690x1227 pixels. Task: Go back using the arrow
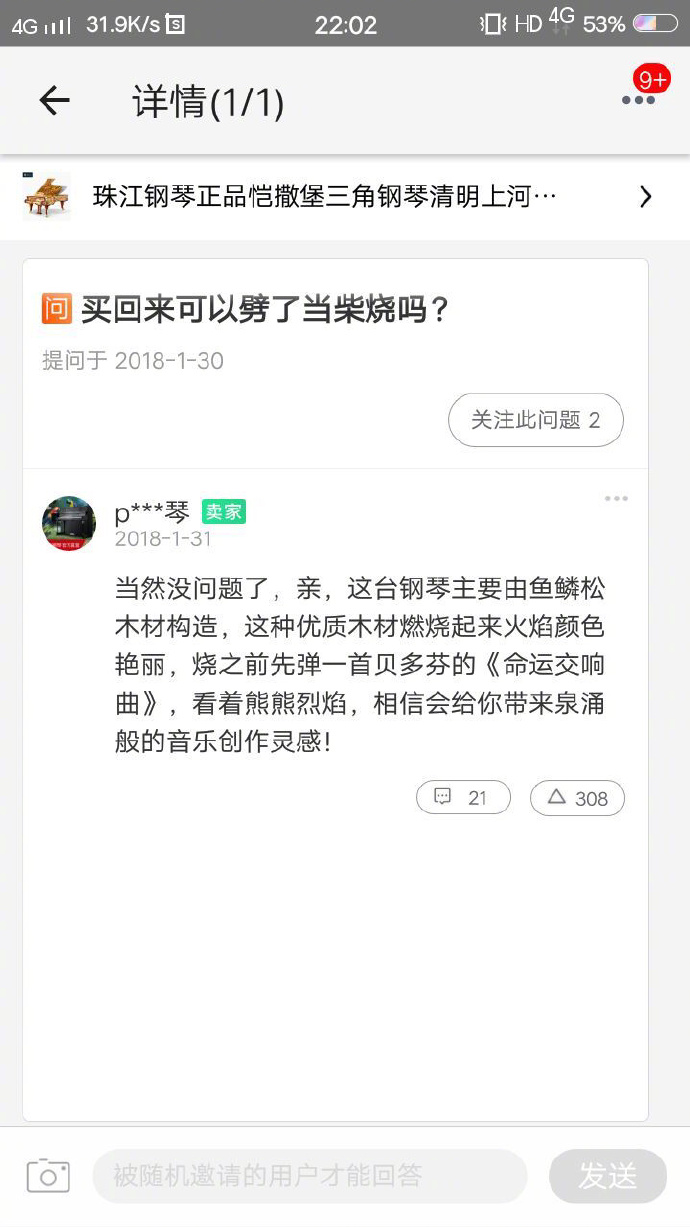click(x=54, y=100)
